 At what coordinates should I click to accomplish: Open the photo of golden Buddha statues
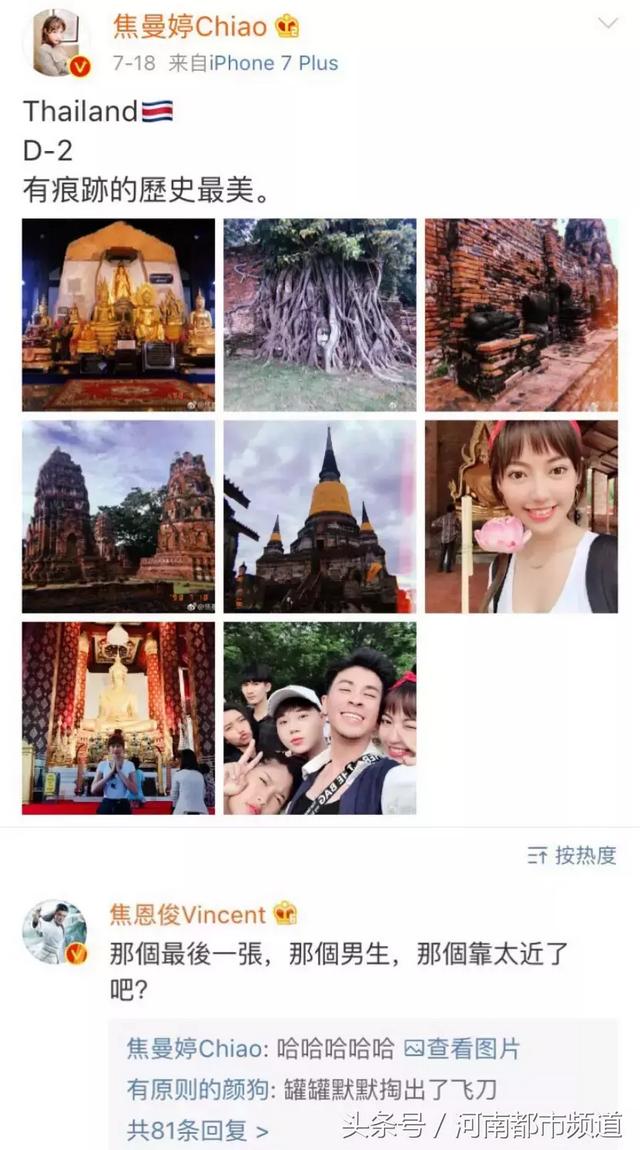pyautogui.click(x=118, y=315)
